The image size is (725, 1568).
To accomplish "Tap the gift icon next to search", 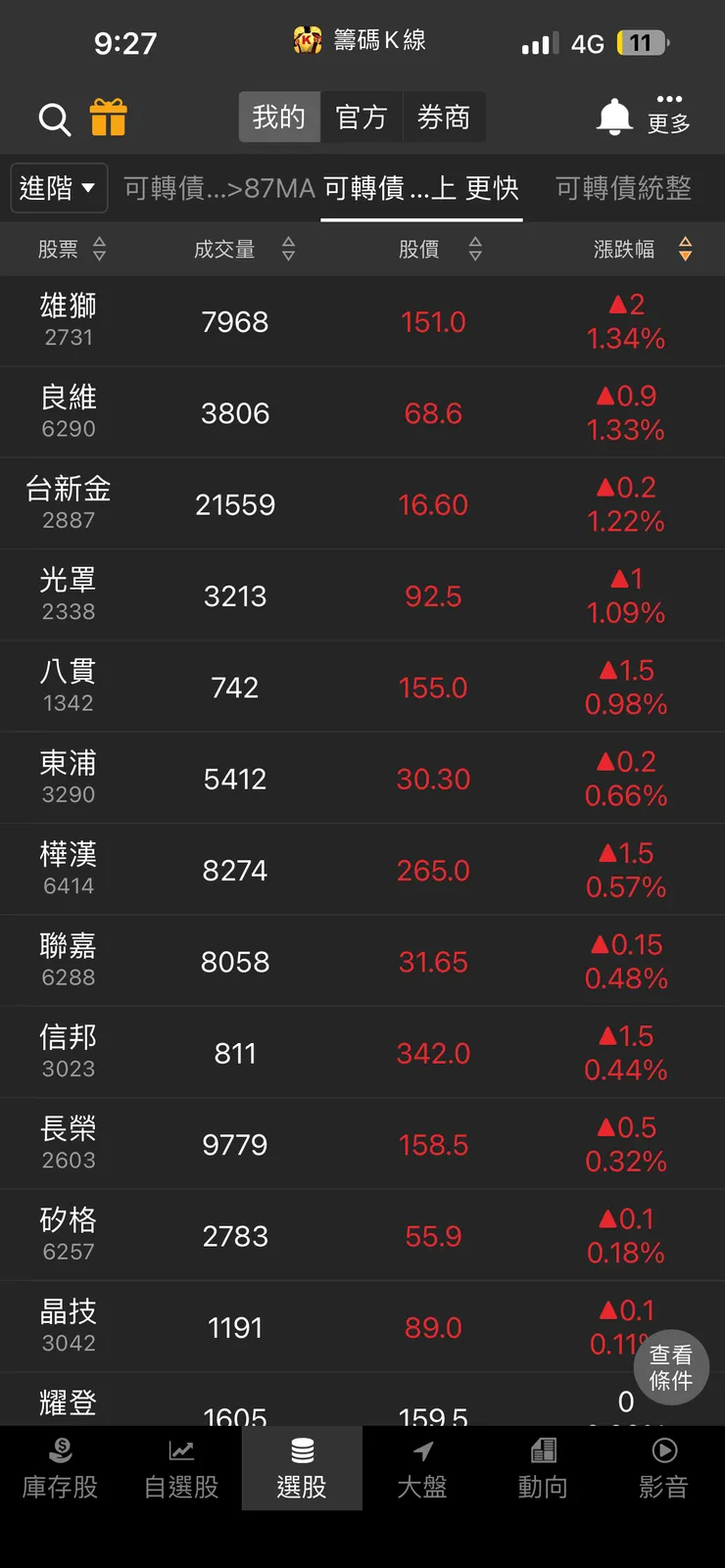I will [x=109, y=118].
